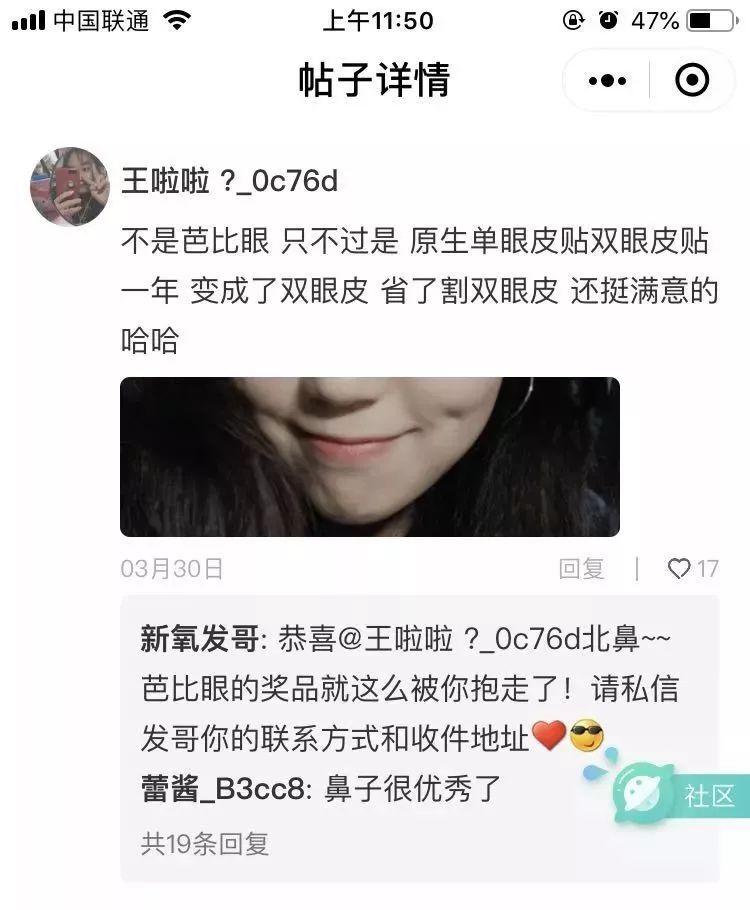Screen dimensions: 750x910
Task: Close the mini program via circle button
Action: click(x=692, y=80)
